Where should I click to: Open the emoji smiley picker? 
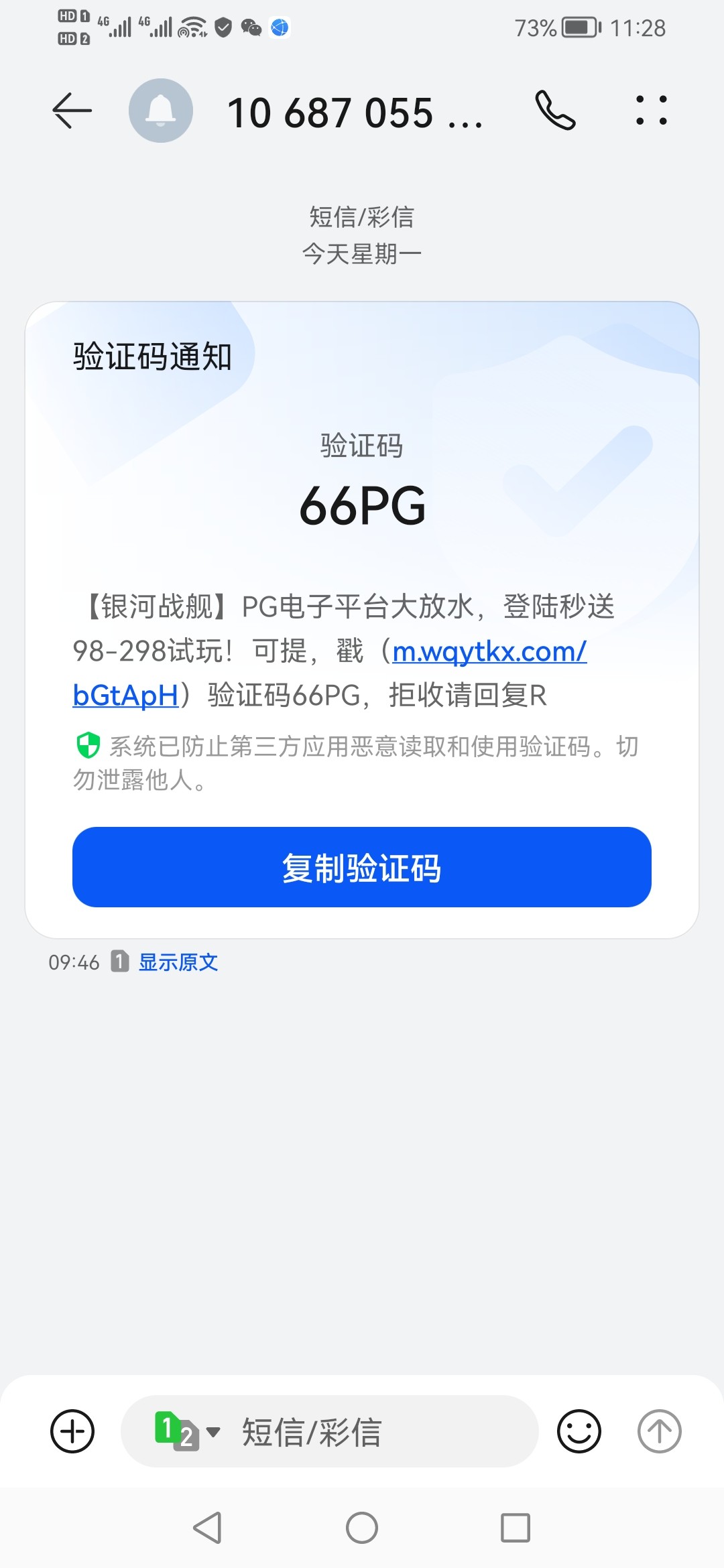pyautogui.click(x=579, y=1431)
